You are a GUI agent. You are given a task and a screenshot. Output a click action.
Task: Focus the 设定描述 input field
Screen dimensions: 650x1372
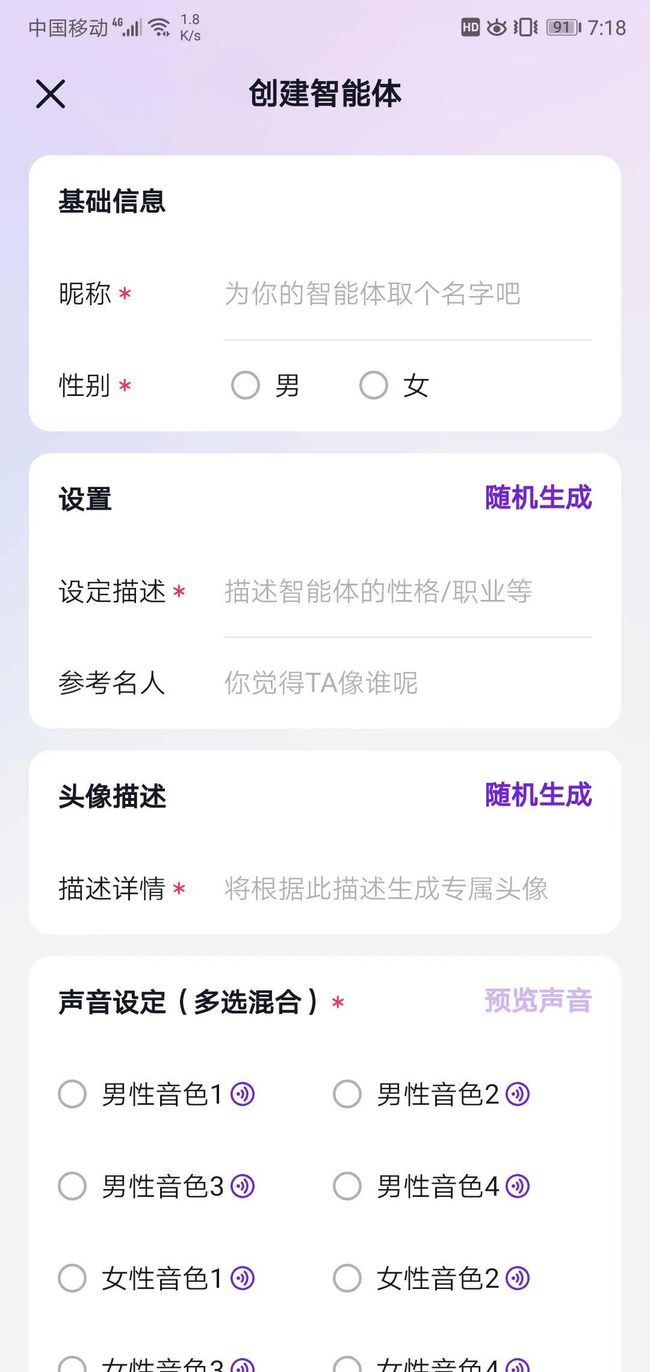point(407,591)
